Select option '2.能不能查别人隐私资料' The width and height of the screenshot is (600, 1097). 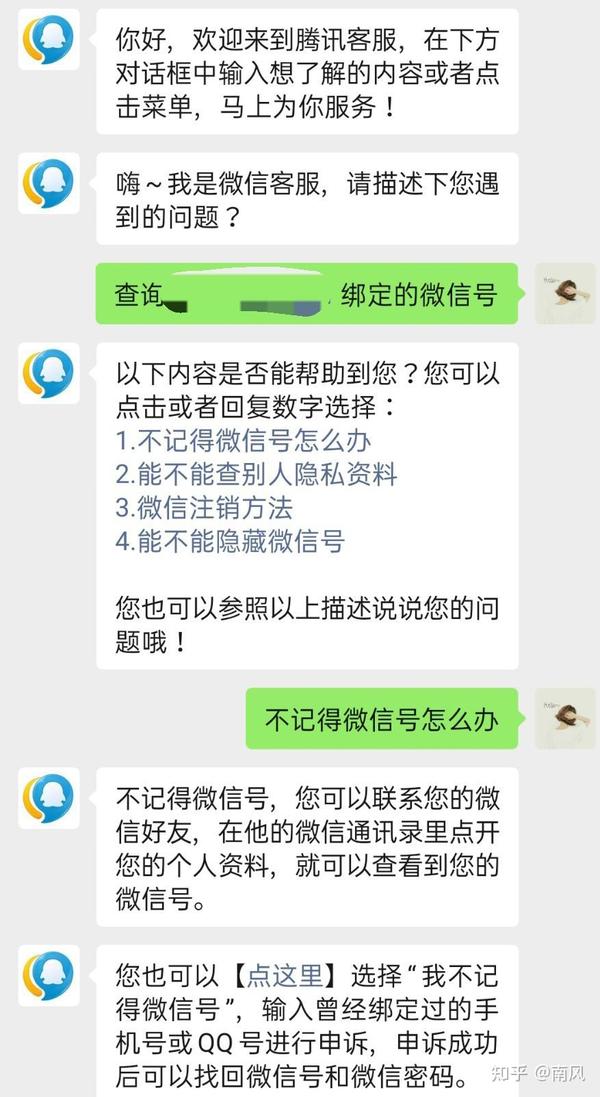click(x=256, y=474)
